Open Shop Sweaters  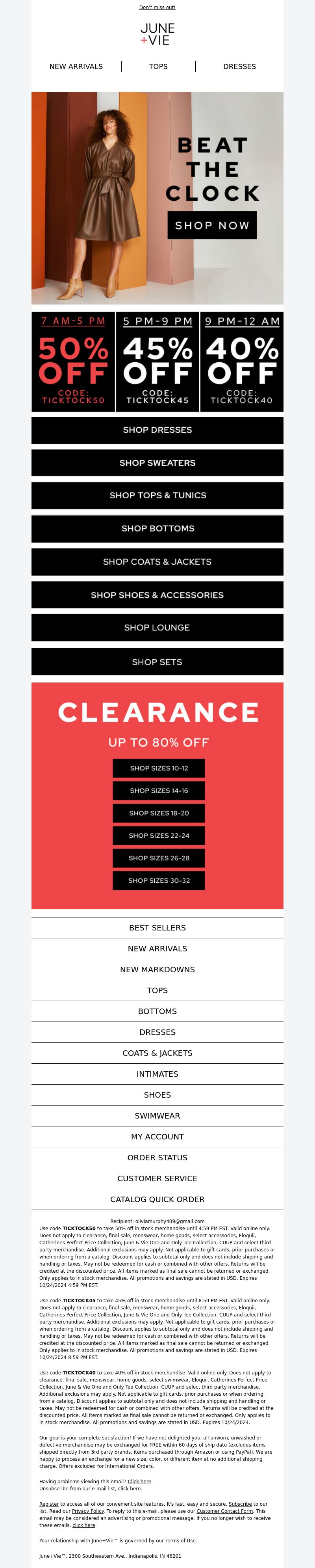coord(157,462)
